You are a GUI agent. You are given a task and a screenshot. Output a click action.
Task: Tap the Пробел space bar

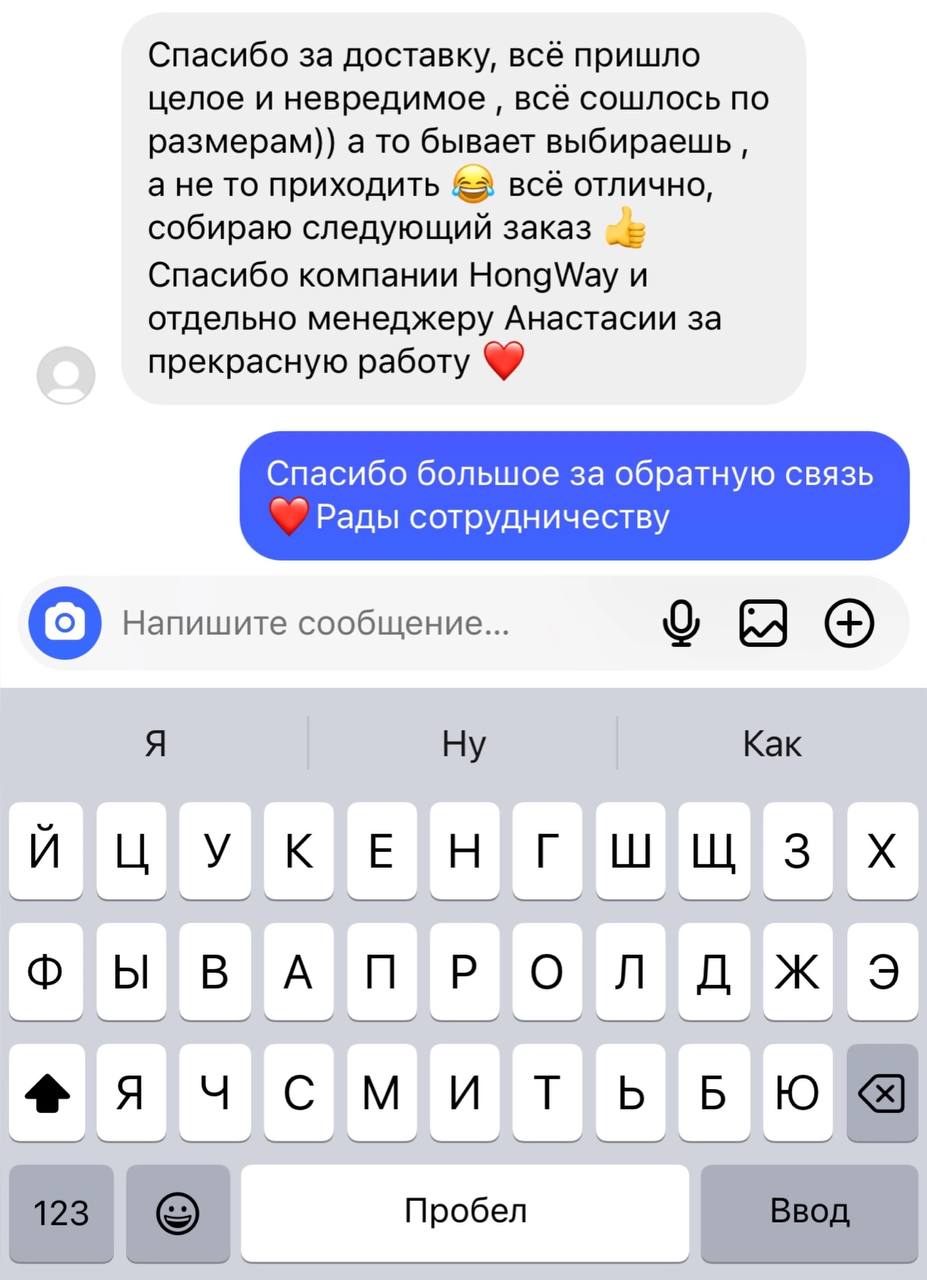point(464,1213)
